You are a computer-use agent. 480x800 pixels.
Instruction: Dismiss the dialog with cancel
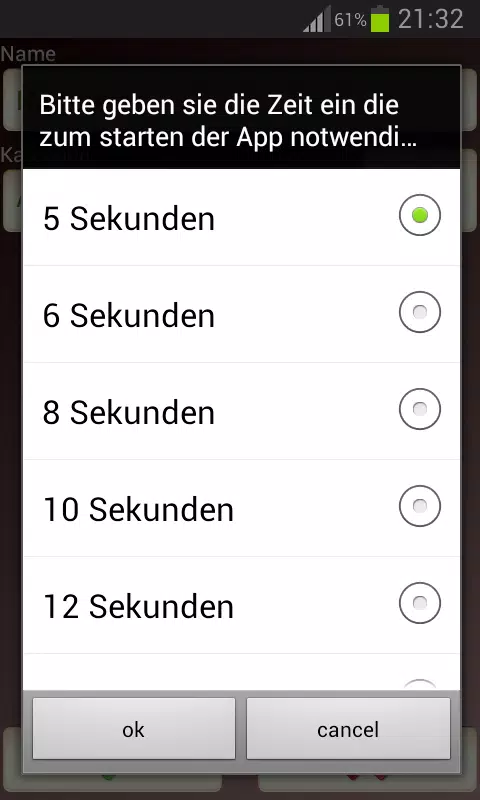click(x=348, y=729)
